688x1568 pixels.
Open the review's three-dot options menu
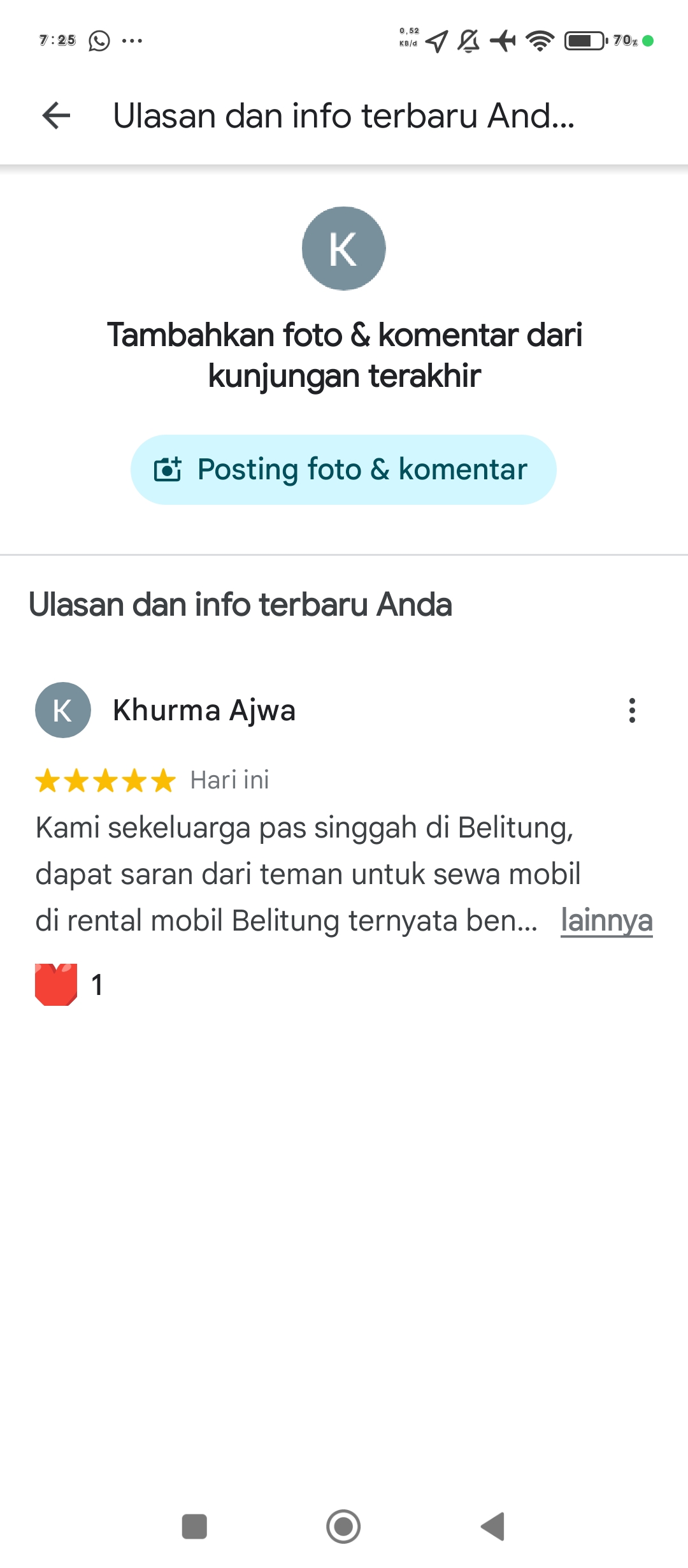coord(632,710)
